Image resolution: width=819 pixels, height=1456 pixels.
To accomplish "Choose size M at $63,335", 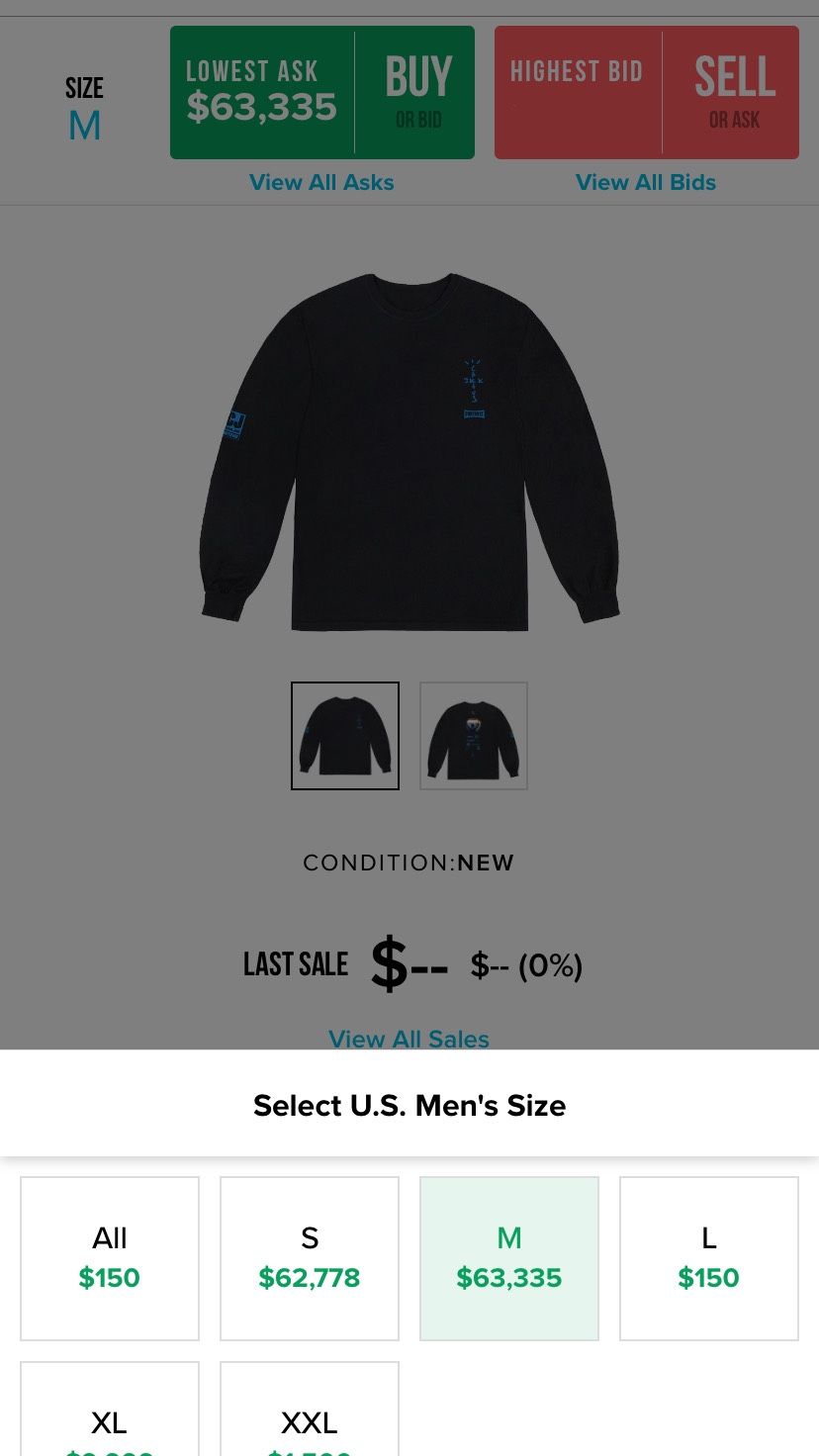I will pyautogui.click(x=509, y=1258).
